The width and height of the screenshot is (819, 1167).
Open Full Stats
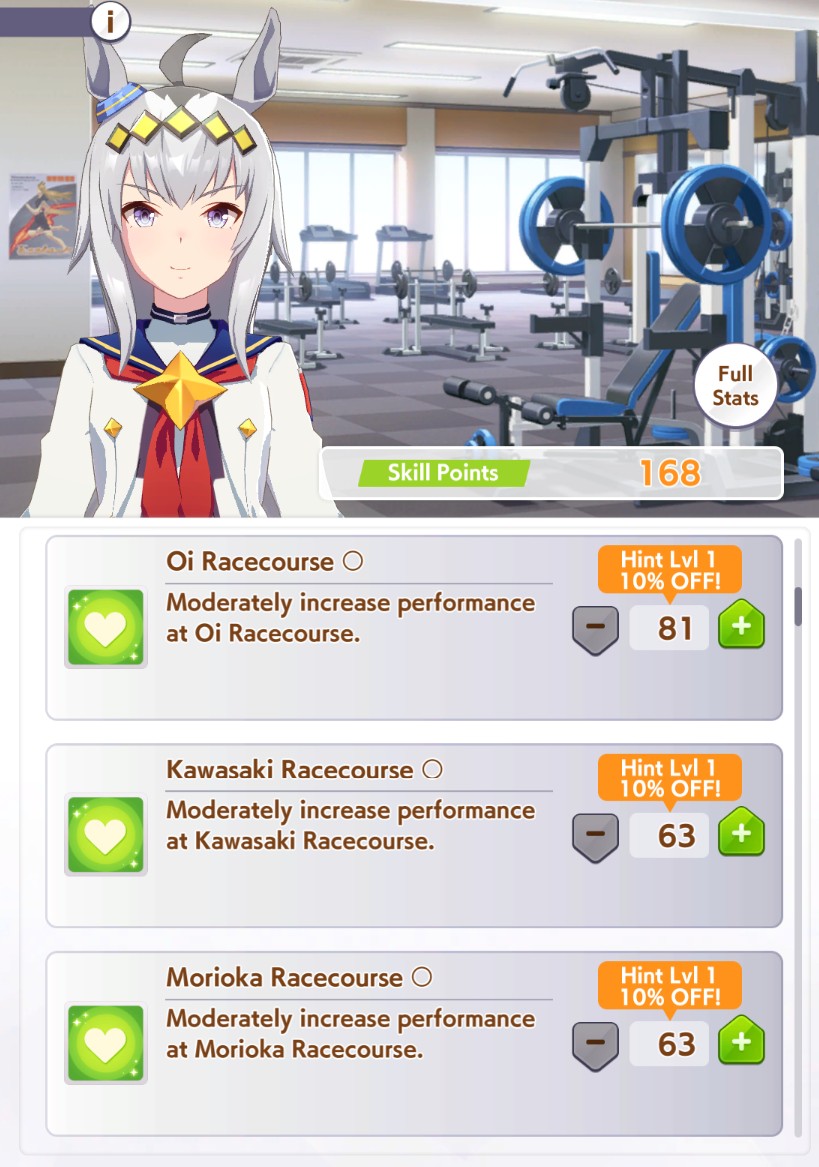[x=736, y=386]
